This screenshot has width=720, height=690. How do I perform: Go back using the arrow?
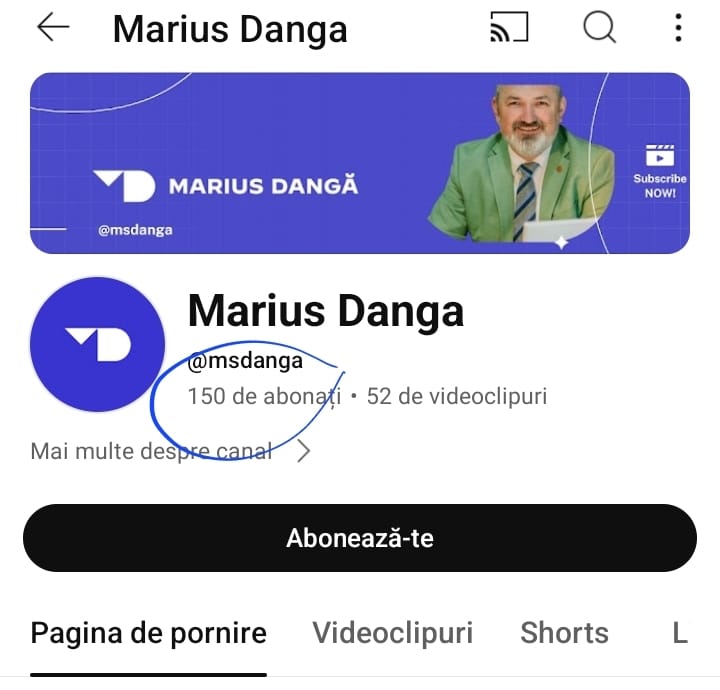tap(53, 28)
